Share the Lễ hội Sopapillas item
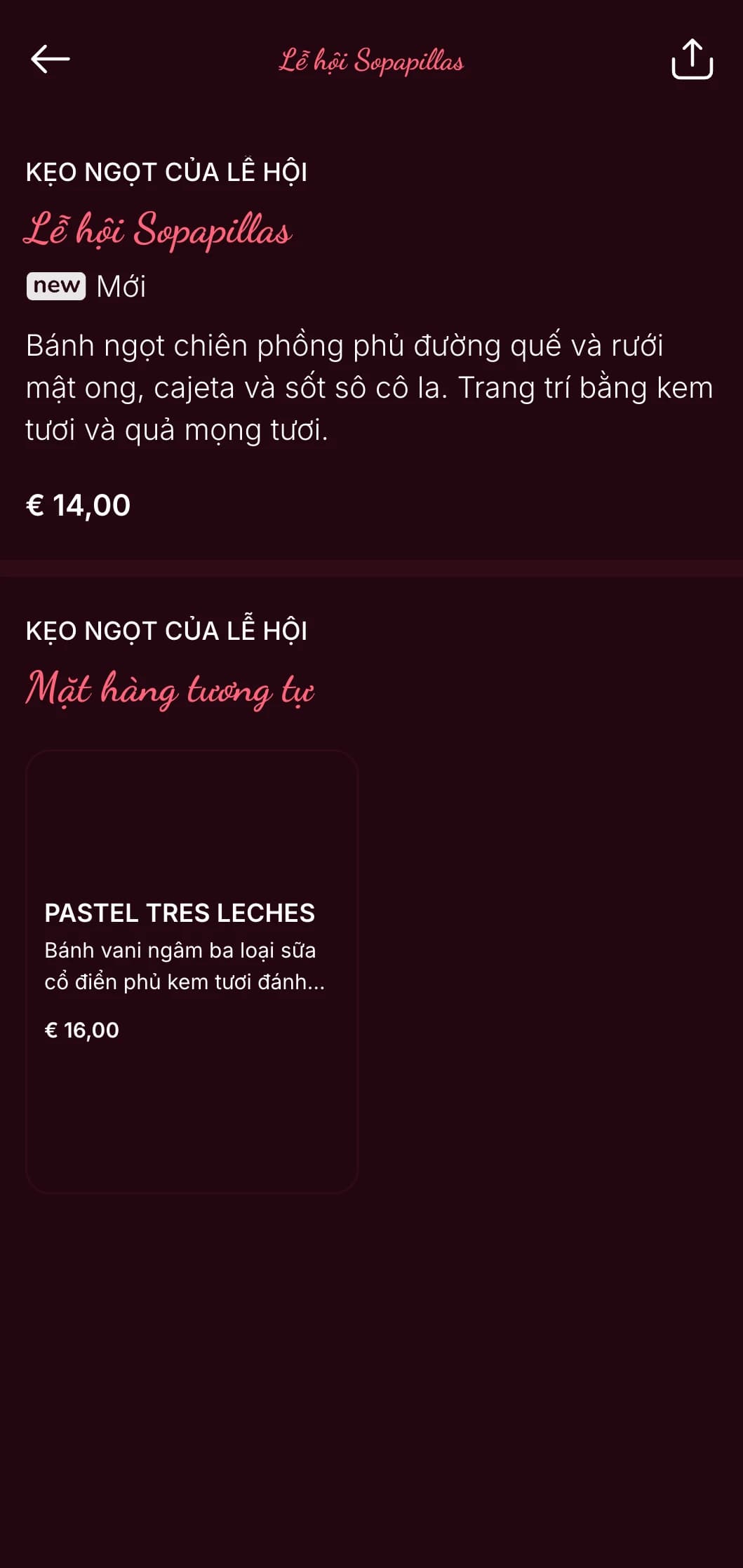 [x=692, y=59]
